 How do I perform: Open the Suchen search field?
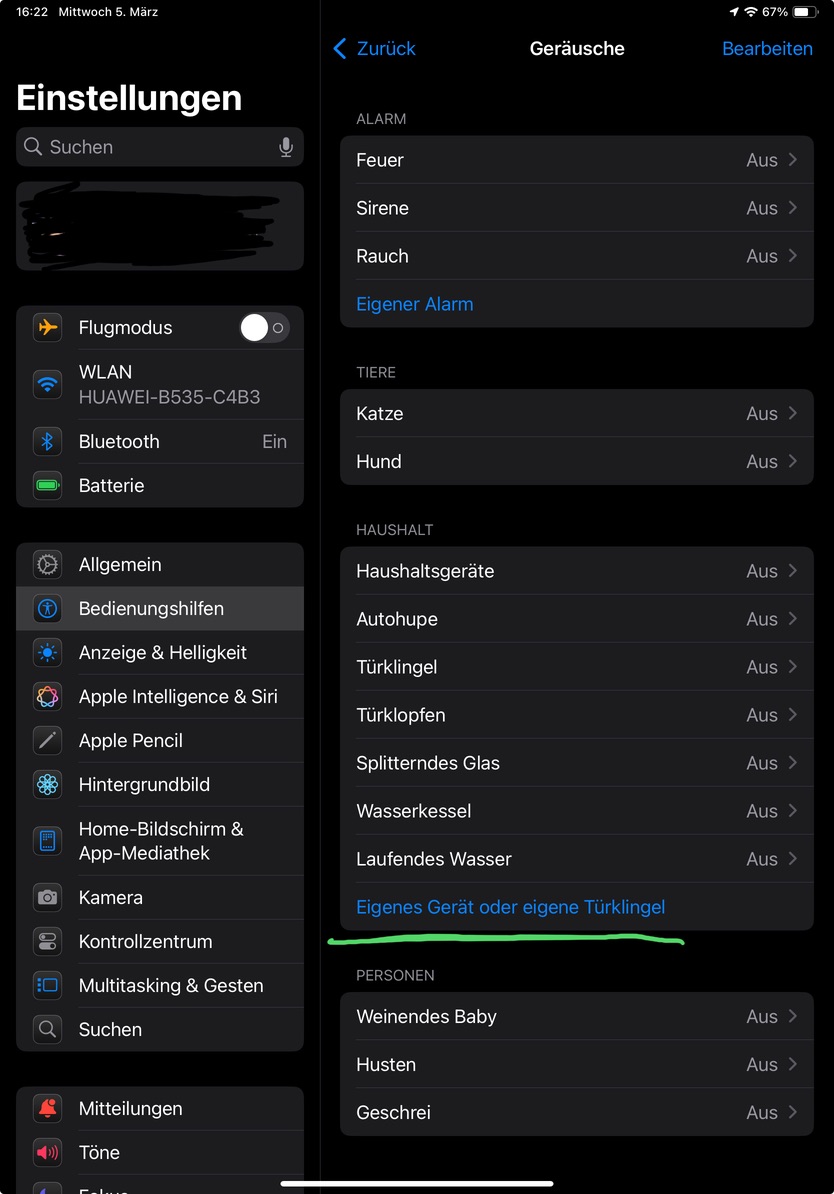click(x=150, y=147)
